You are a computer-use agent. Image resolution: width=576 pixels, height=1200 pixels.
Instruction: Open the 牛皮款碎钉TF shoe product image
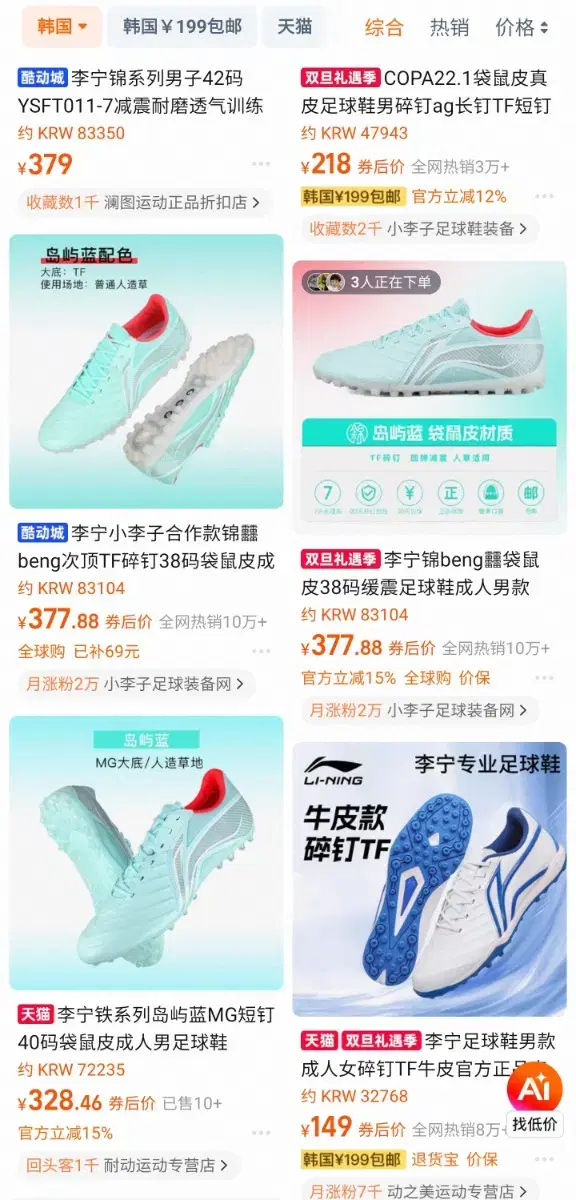coord(429,879)
